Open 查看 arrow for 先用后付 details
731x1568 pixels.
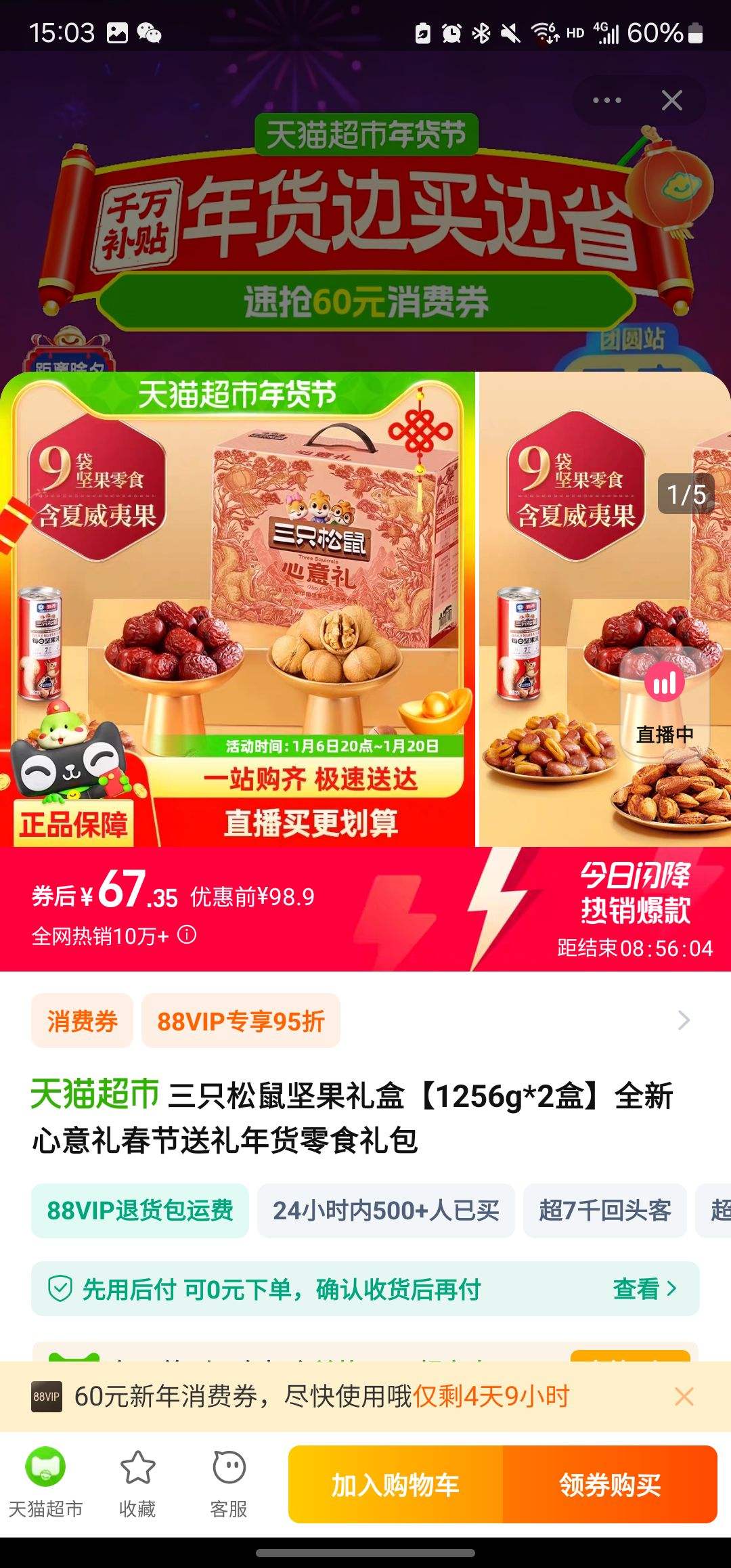[648, 1288]
